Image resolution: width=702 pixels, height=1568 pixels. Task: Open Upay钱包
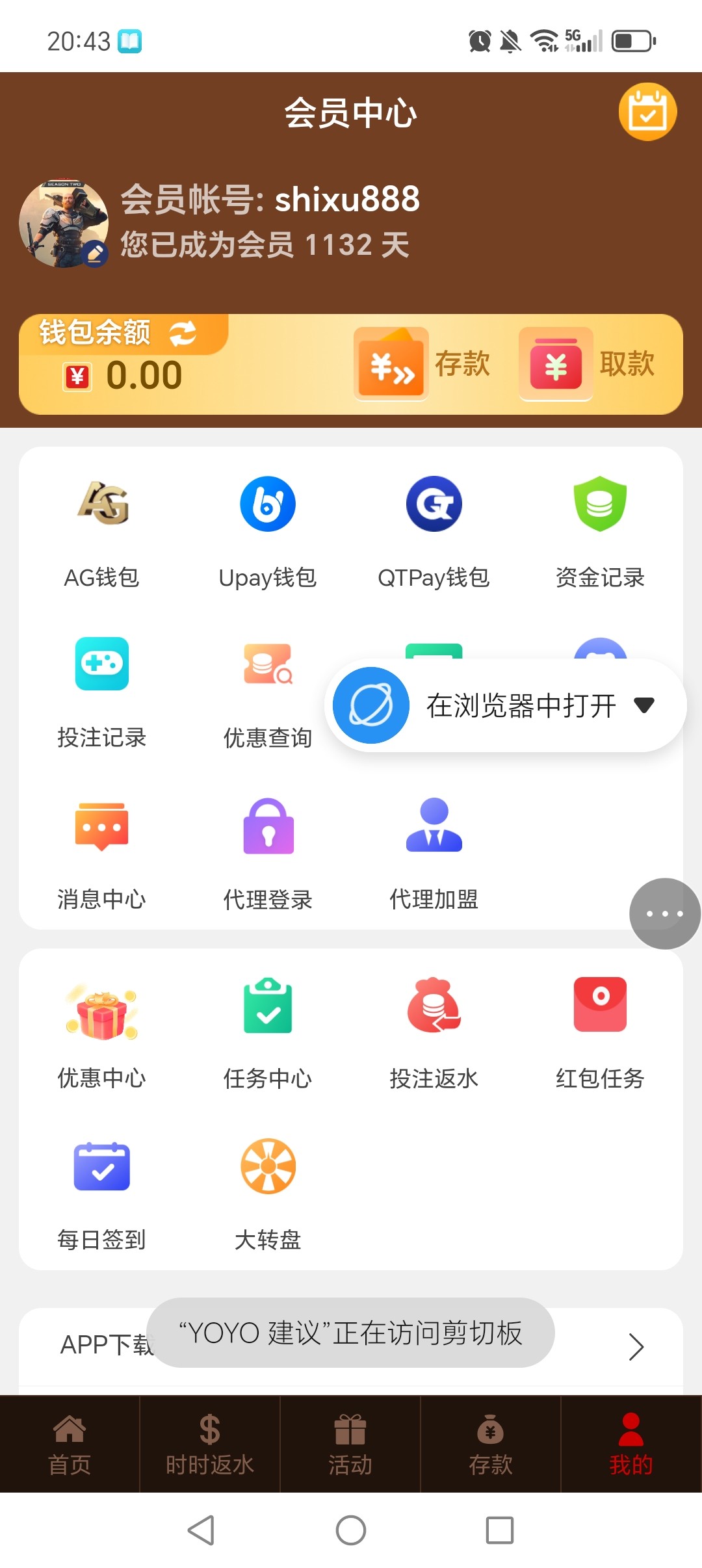[268, 531]
